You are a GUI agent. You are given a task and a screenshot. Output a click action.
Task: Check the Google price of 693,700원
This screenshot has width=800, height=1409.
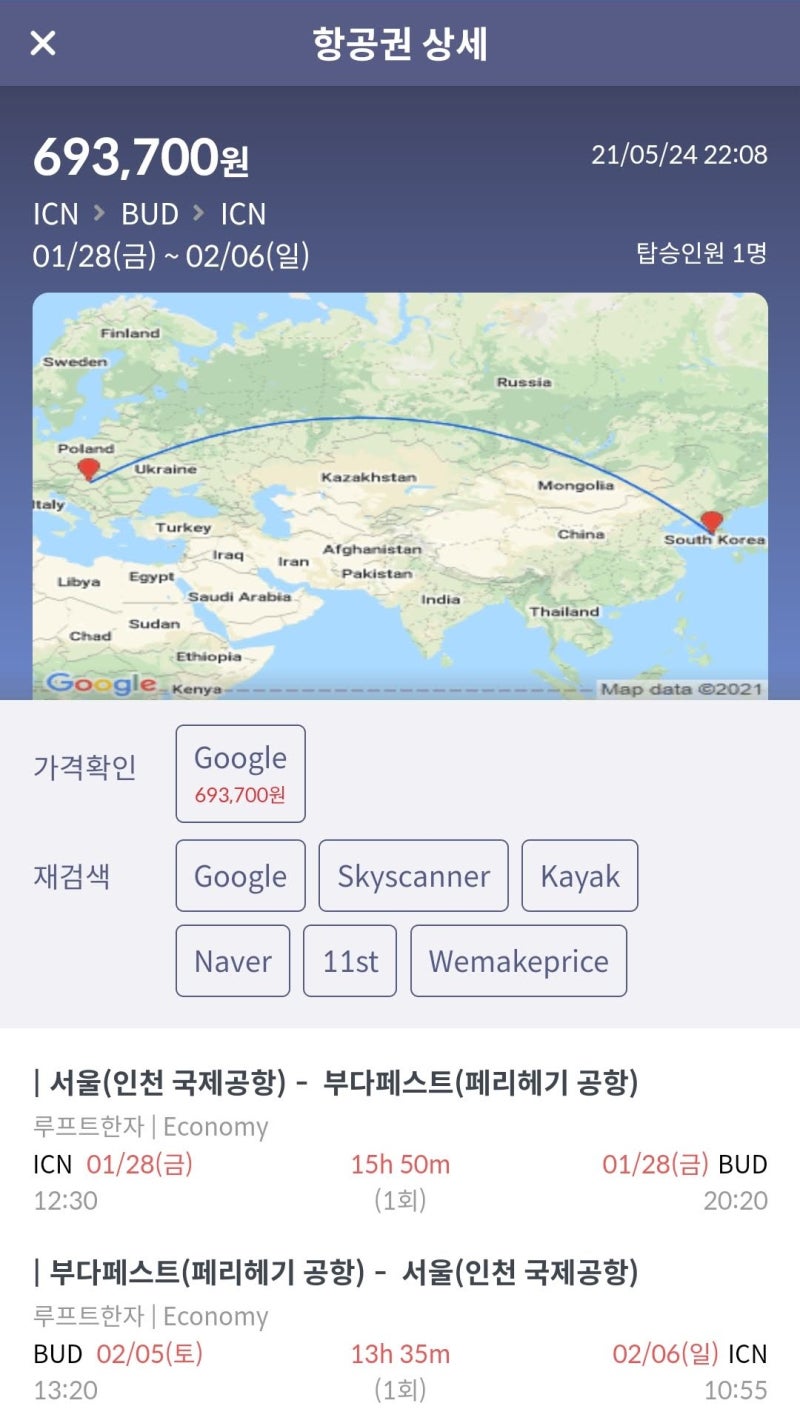click(240, 774)
